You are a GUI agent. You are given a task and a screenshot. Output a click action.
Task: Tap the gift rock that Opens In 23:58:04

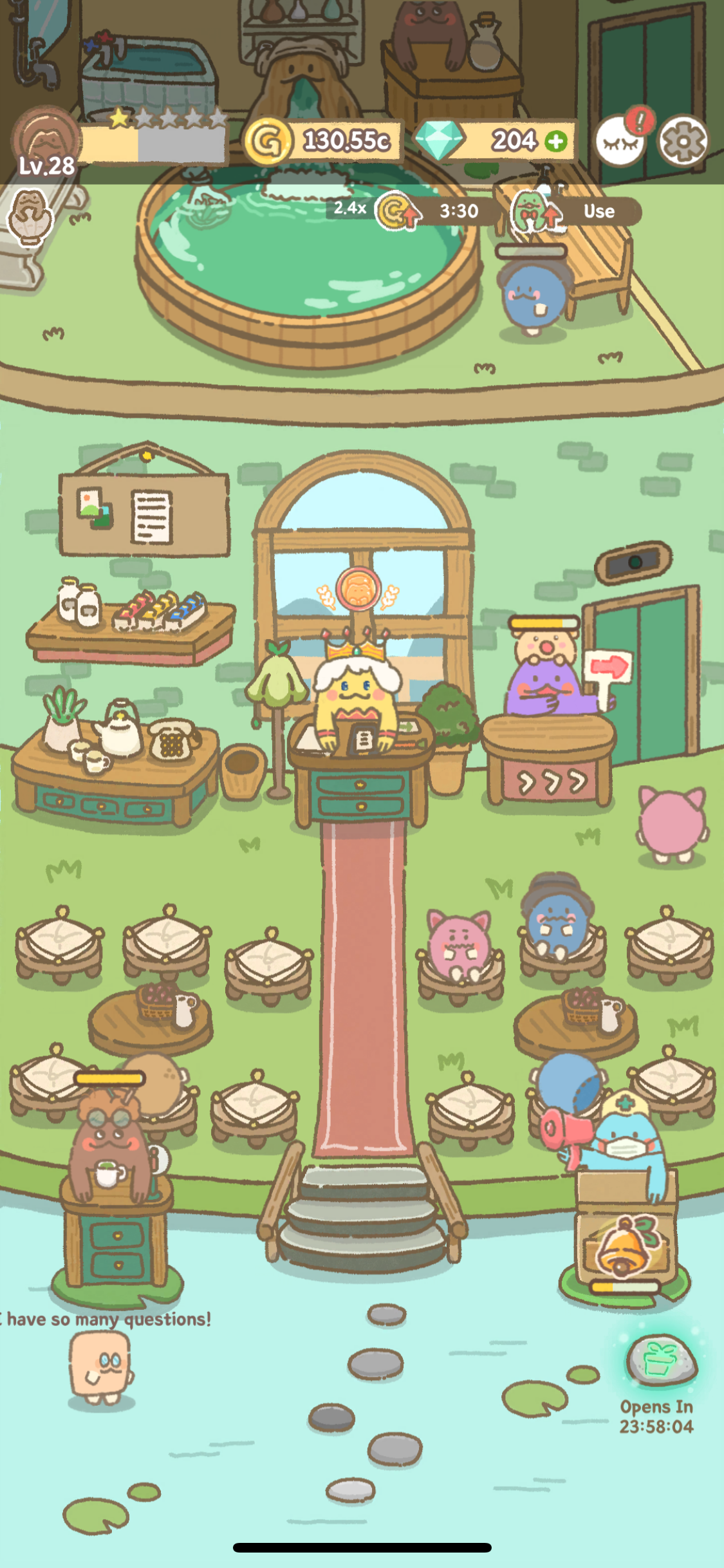tap(661, 1359)
